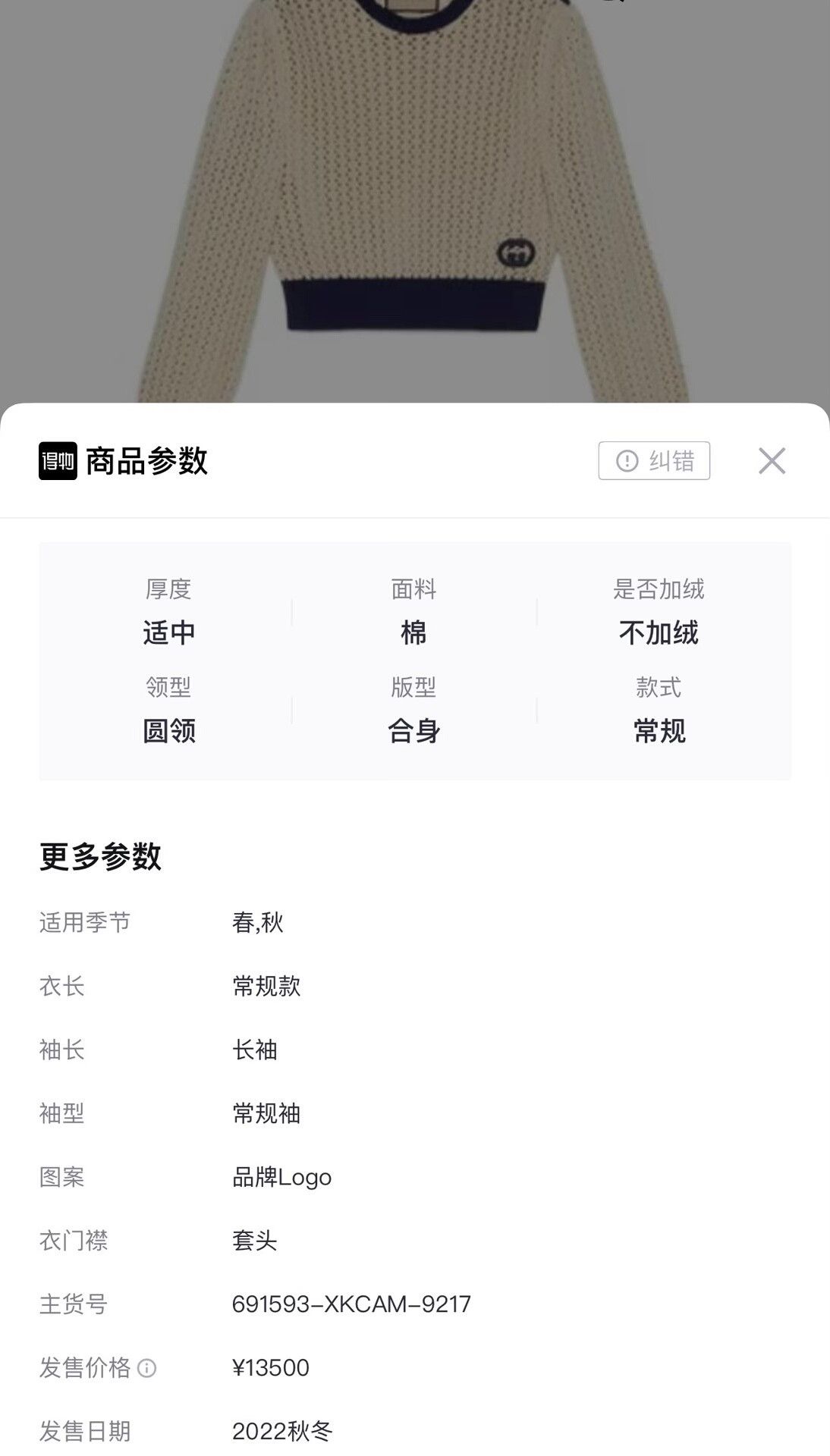Screen dimensions: 830x1456
Task: Open the info icon beside 发售价格
Action: coord(147,1368)
